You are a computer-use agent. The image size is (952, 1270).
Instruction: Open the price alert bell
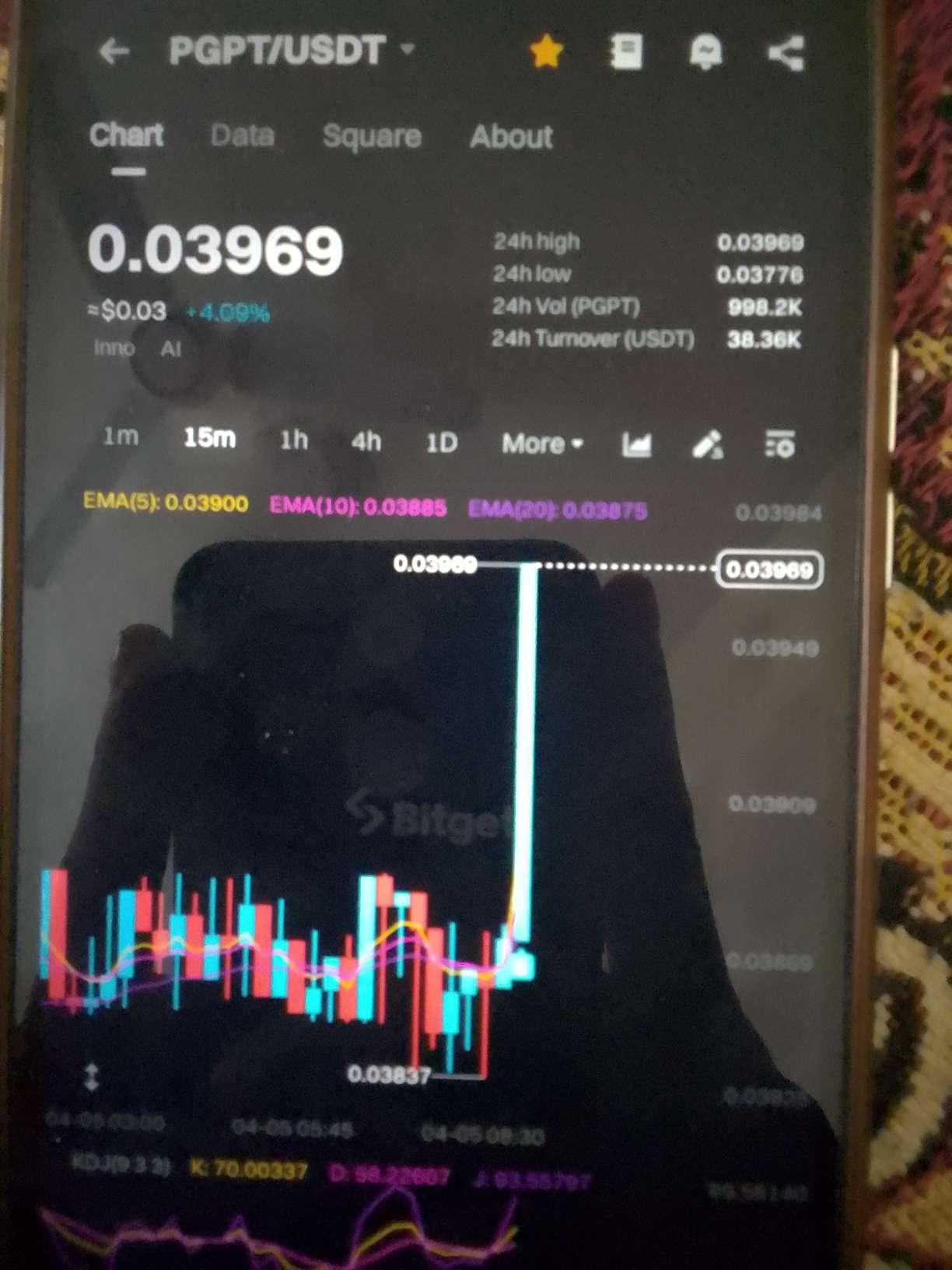(x=705, y=53)
